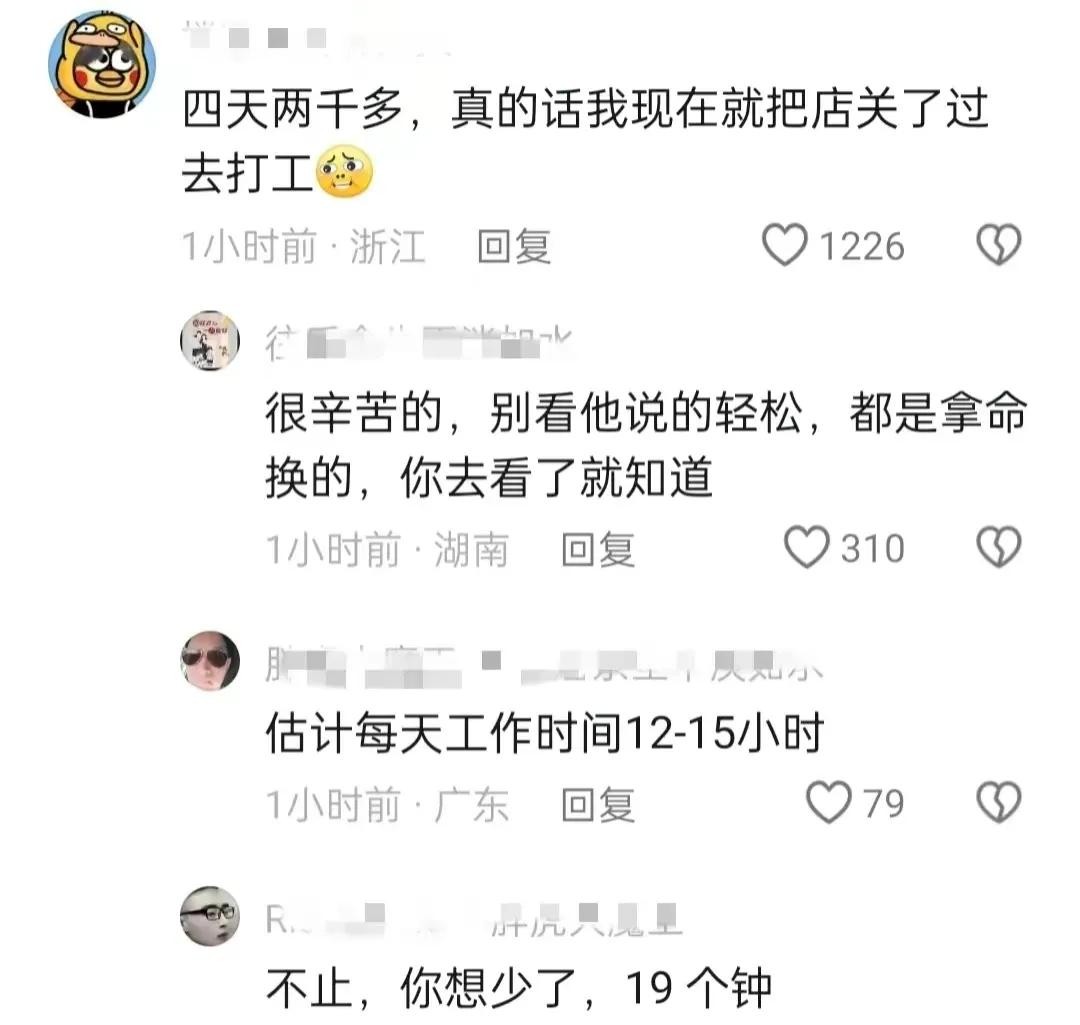Open the 湖南 commenter's avatar
Image resolution: width=1080 pixels, height=1025 pixels.
pyautogui.click(x=210, y=341)
